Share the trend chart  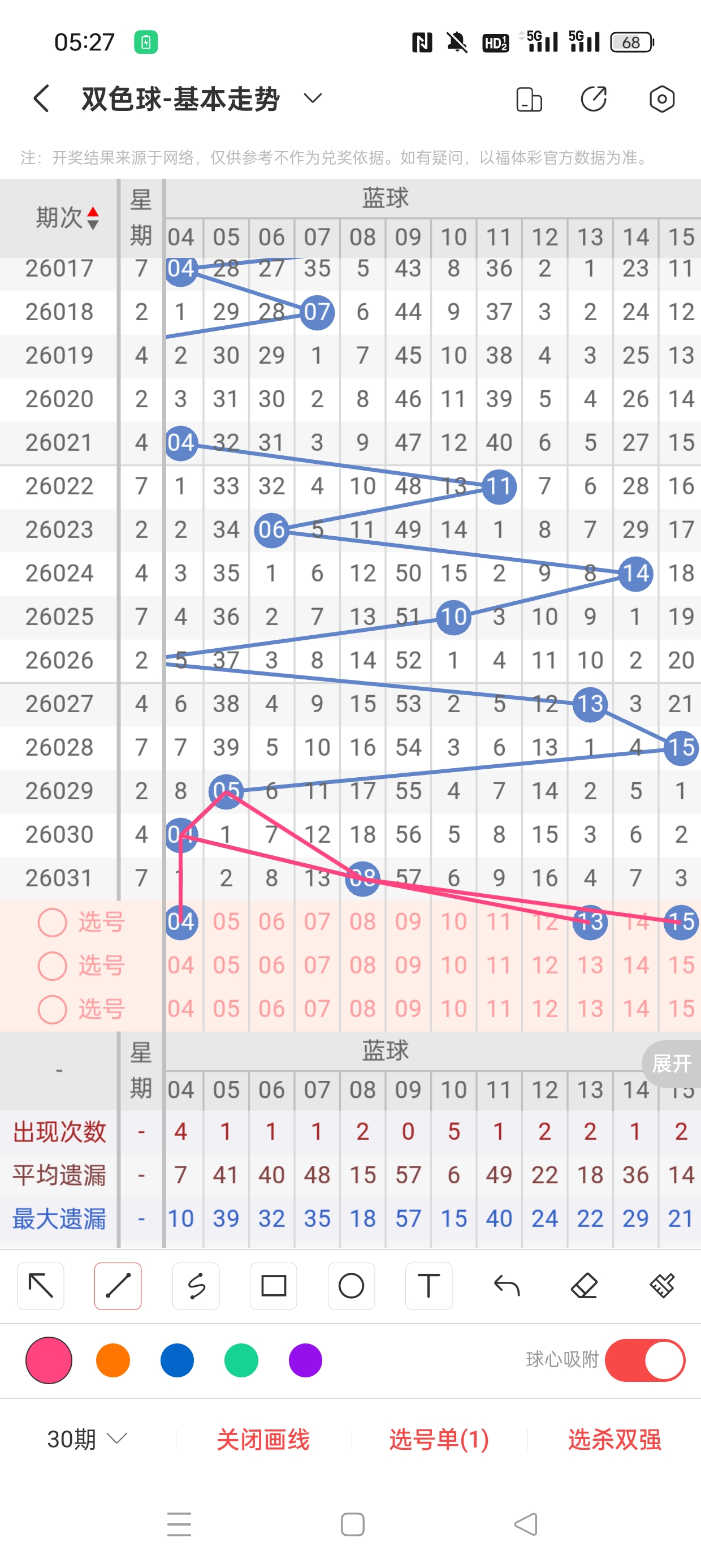[x=593, y=98]
